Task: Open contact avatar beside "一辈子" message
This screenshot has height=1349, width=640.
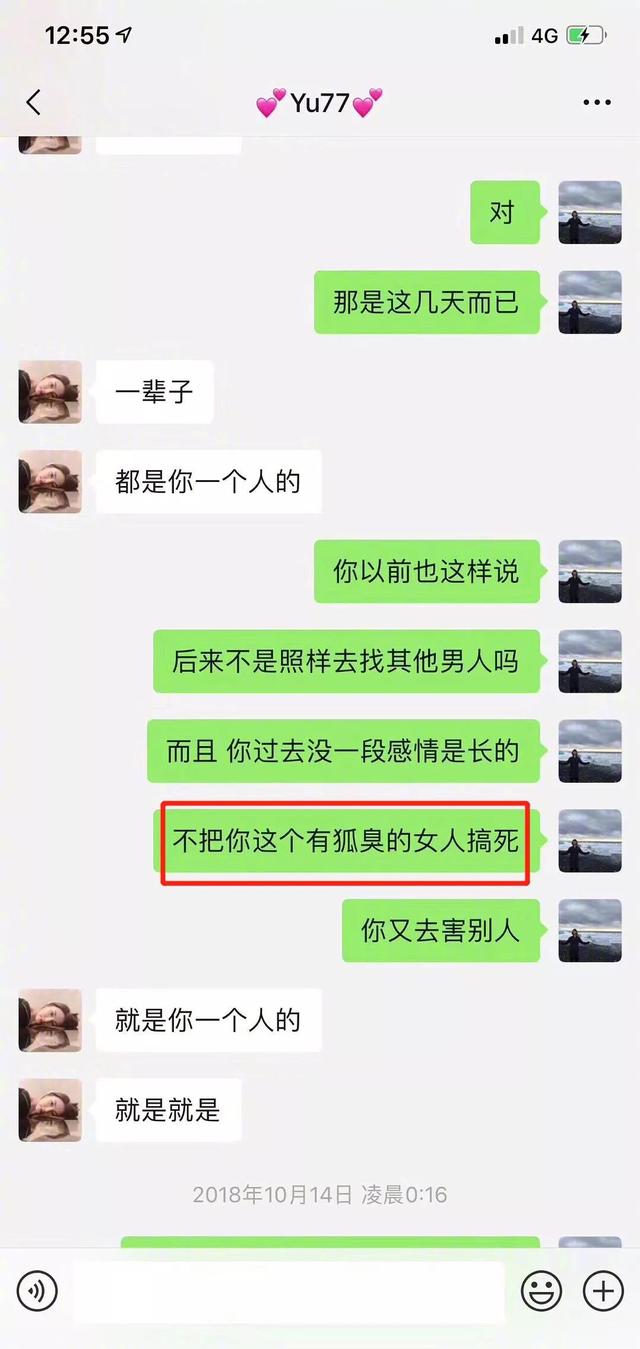Action: [x=50, y=392]
